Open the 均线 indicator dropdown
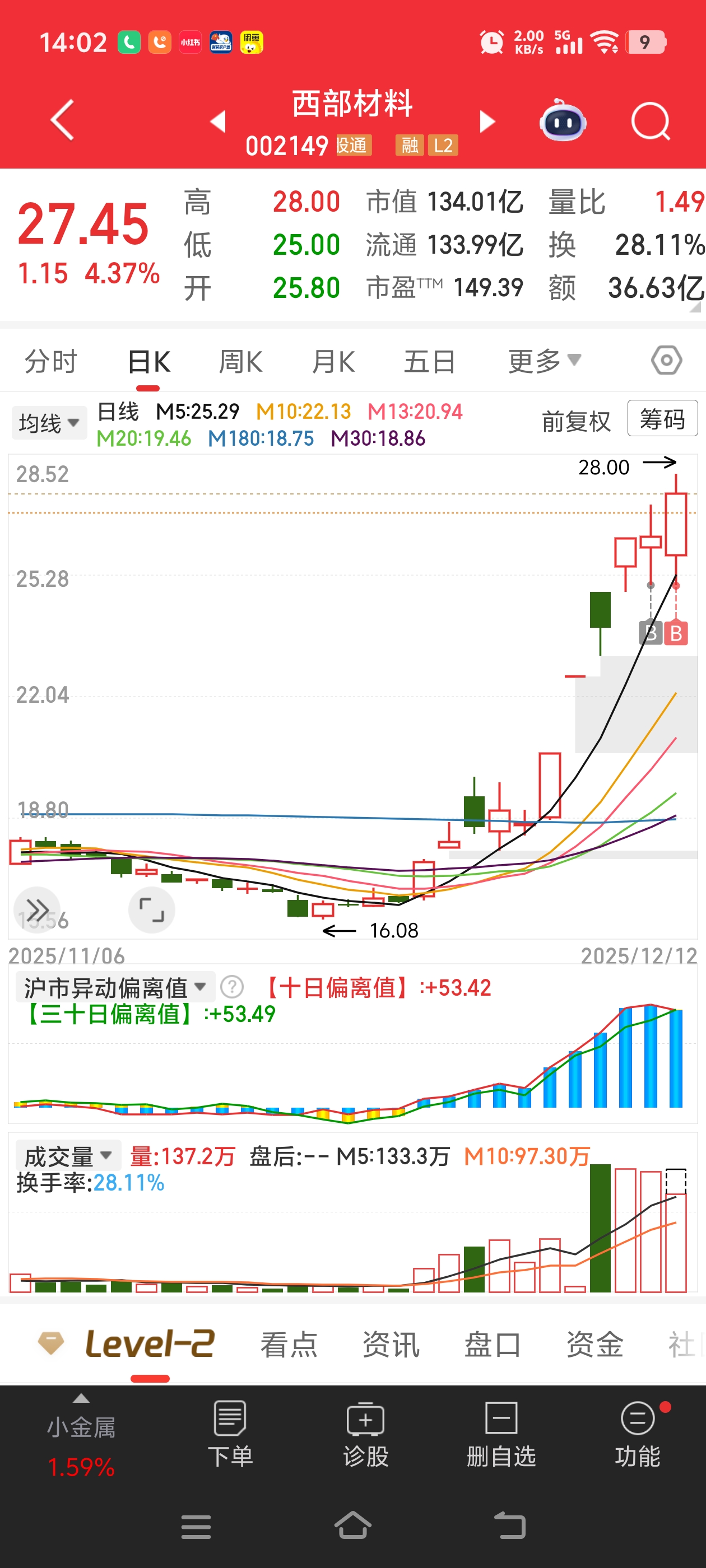706x1568 pixels. [x=49, y=422]
